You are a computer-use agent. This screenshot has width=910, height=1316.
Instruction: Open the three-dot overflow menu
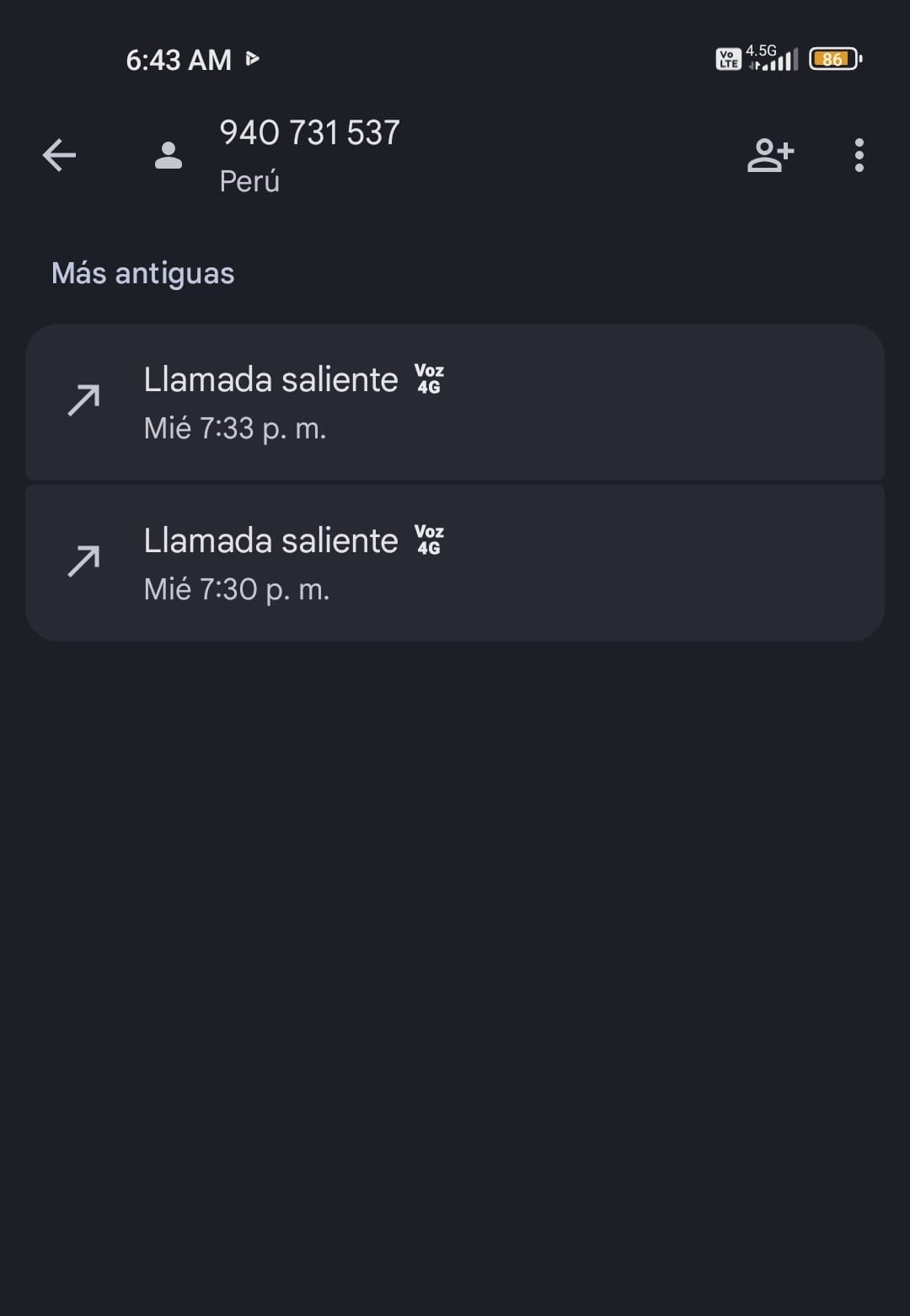click(859, 155)
